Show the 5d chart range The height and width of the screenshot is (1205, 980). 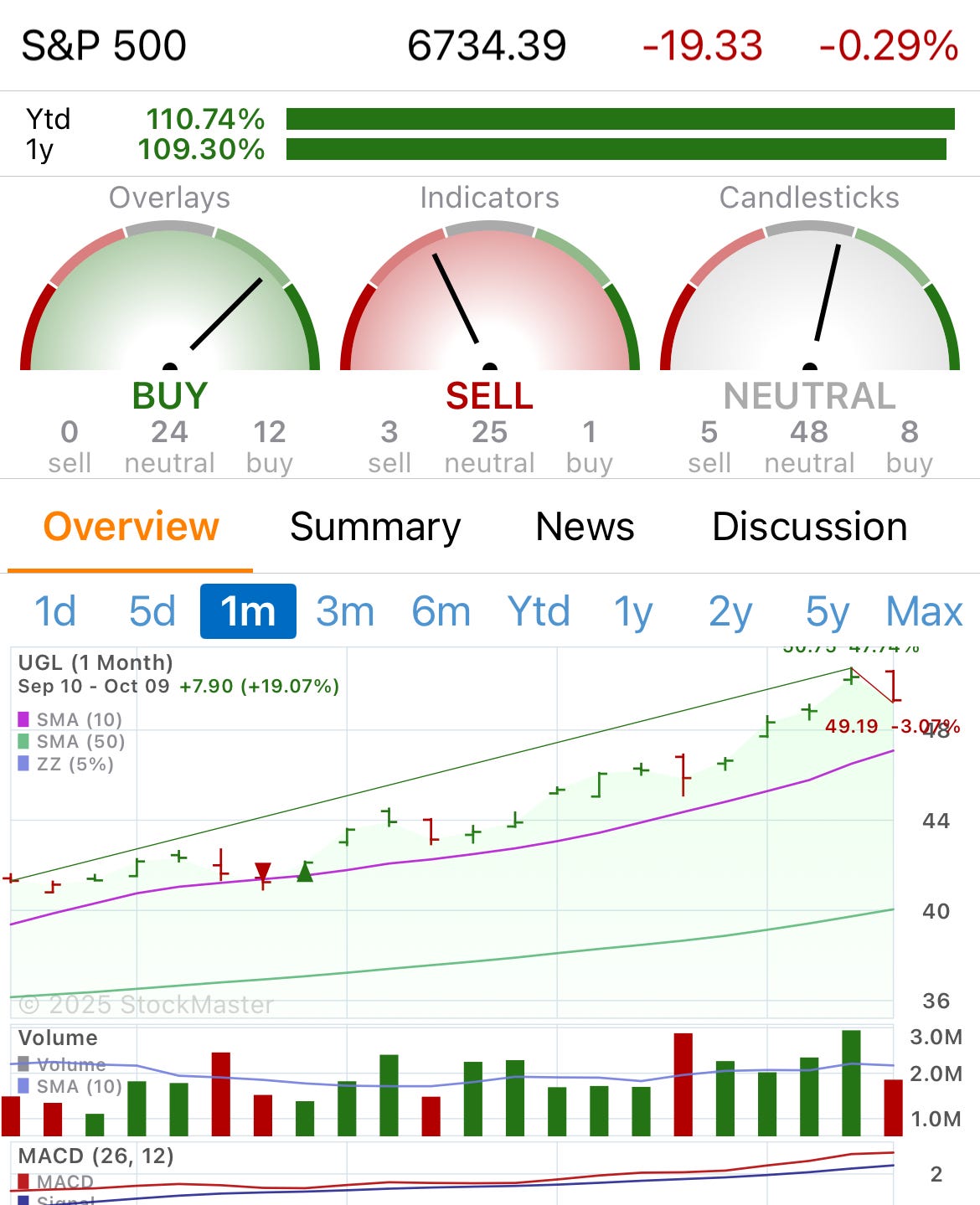[x=152, y=611]
